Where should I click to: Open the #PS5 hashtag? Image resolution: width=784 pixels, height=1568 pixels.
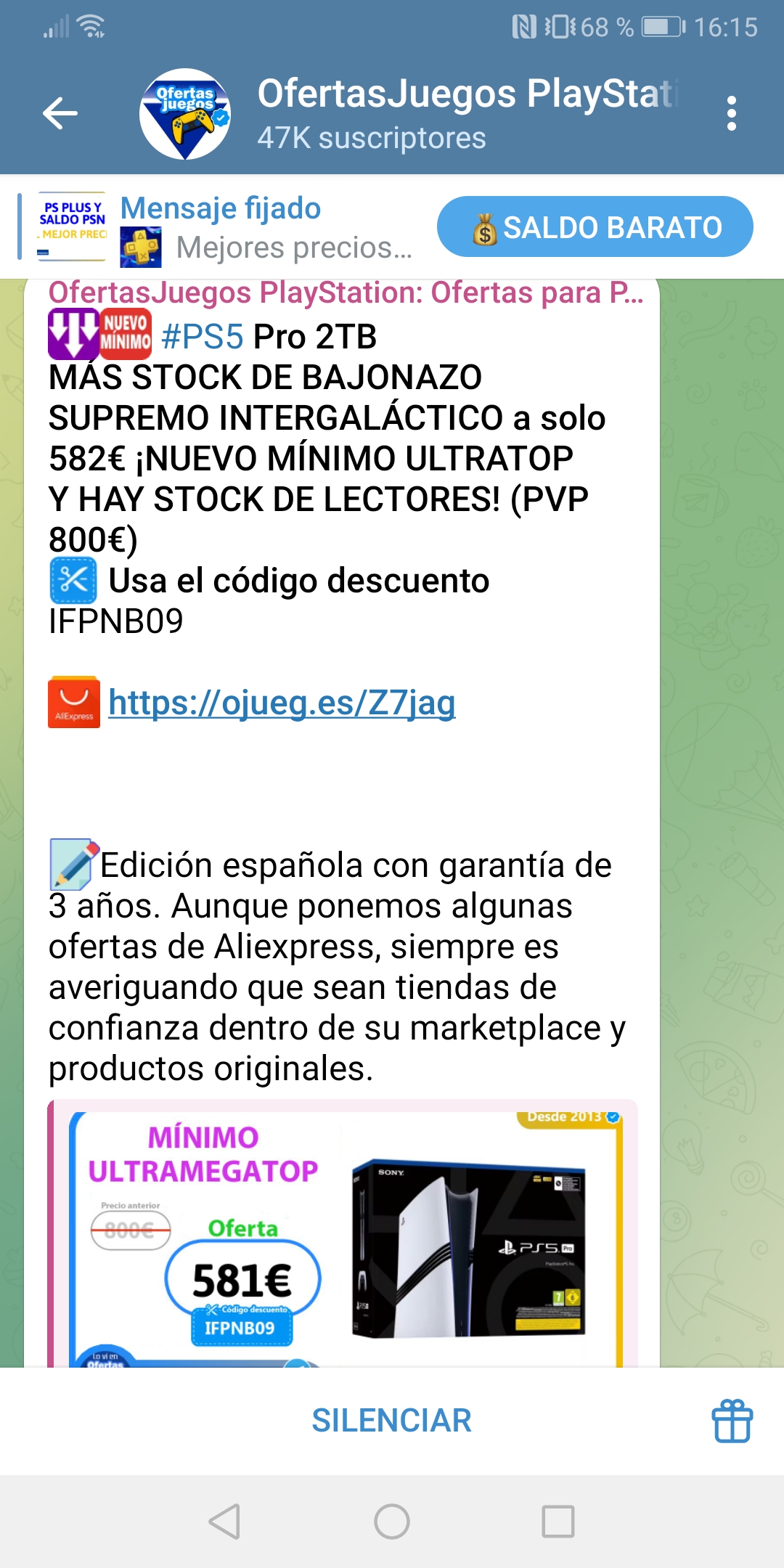tap(203, 336)
